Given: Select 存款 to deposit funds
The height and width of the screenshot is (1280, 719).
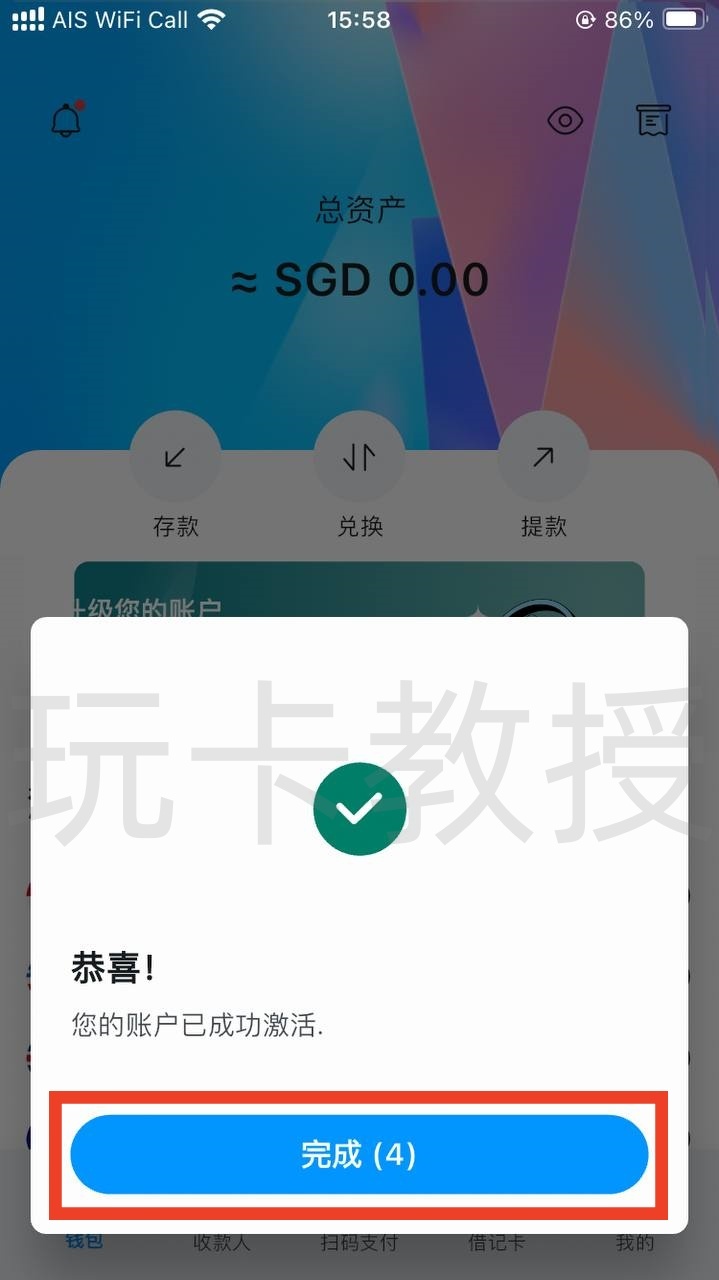Looking at the screenshot, I should click(x=175, y=458).
